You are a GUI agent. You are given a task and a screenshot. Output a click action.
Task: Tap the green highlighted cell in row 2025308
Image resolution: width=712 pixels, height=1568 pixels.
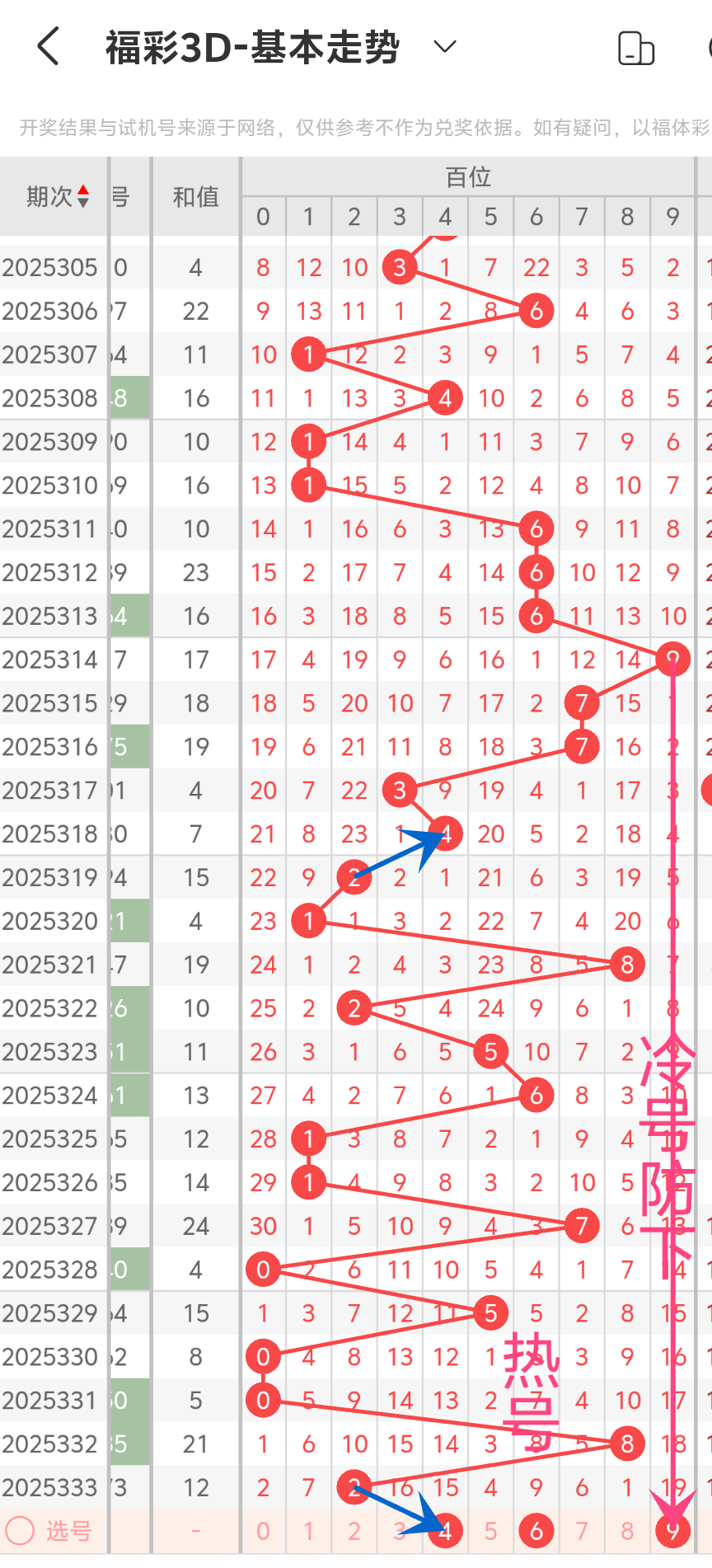(129, 397)
